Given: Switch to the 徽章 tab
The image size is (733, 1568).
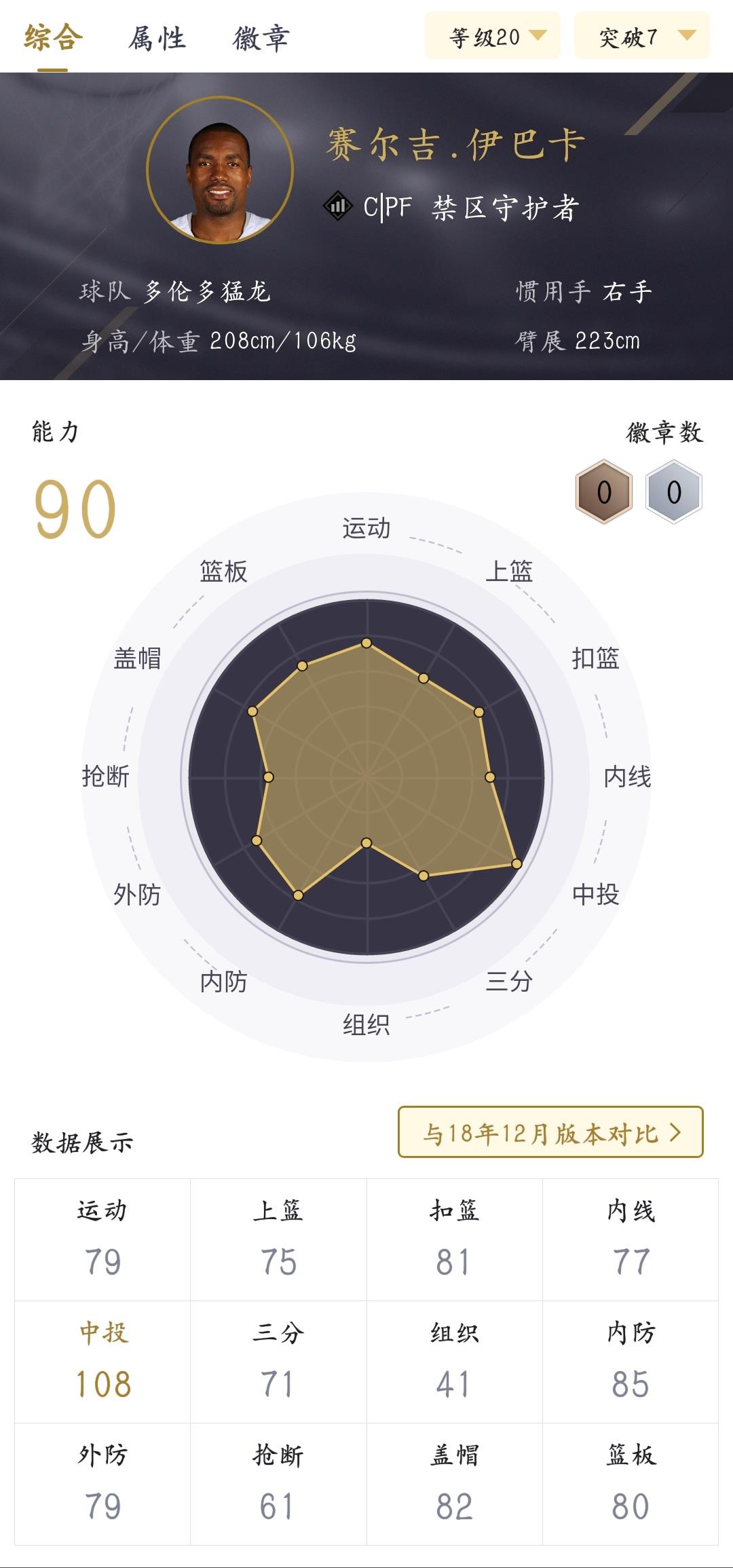Looking at the screenshot, I should pos(261,38).
